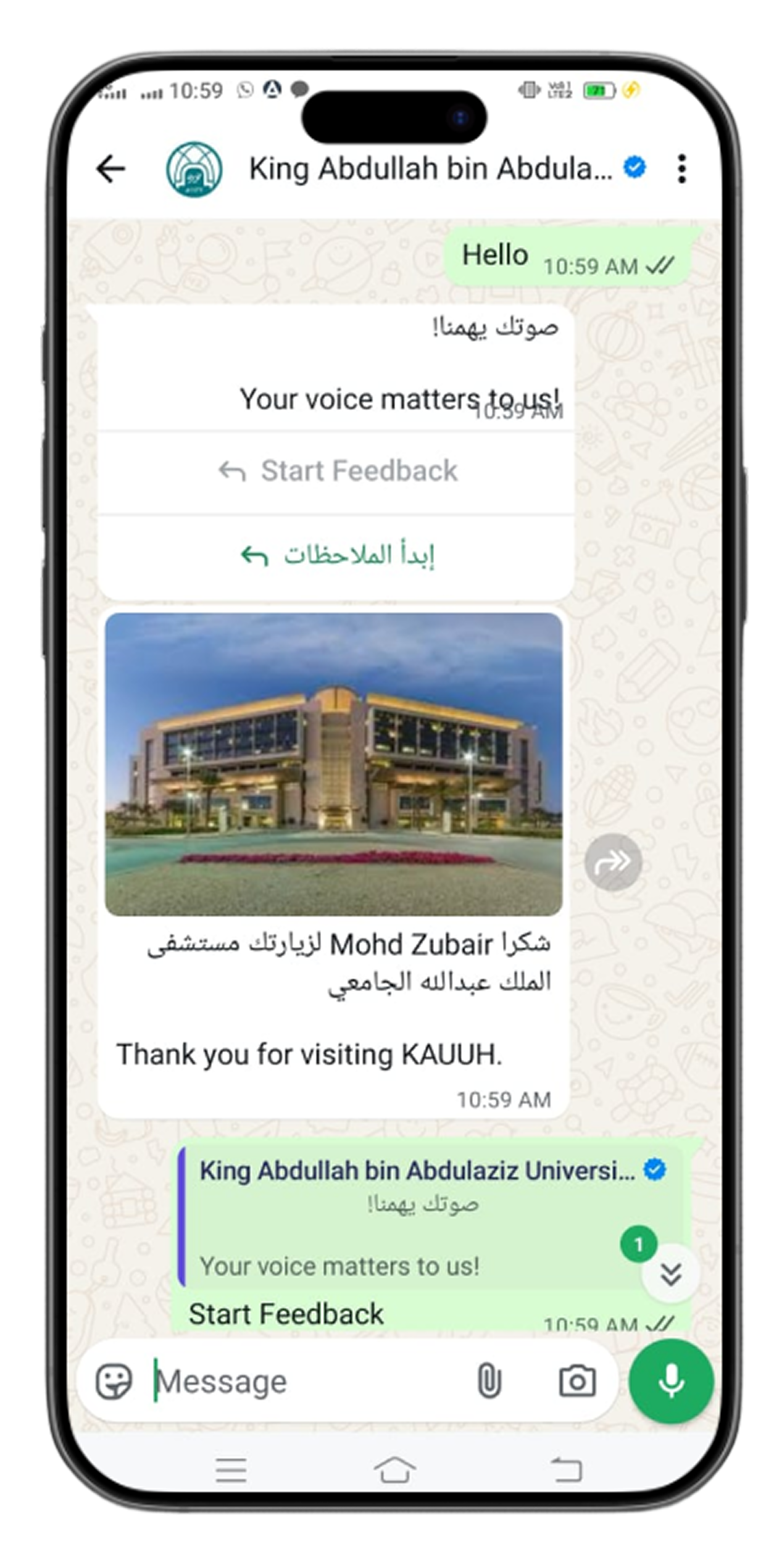The width and height of the screenshot is (774, 1568).
Task: Open the hospital building photo
Action: click(333, 764)
